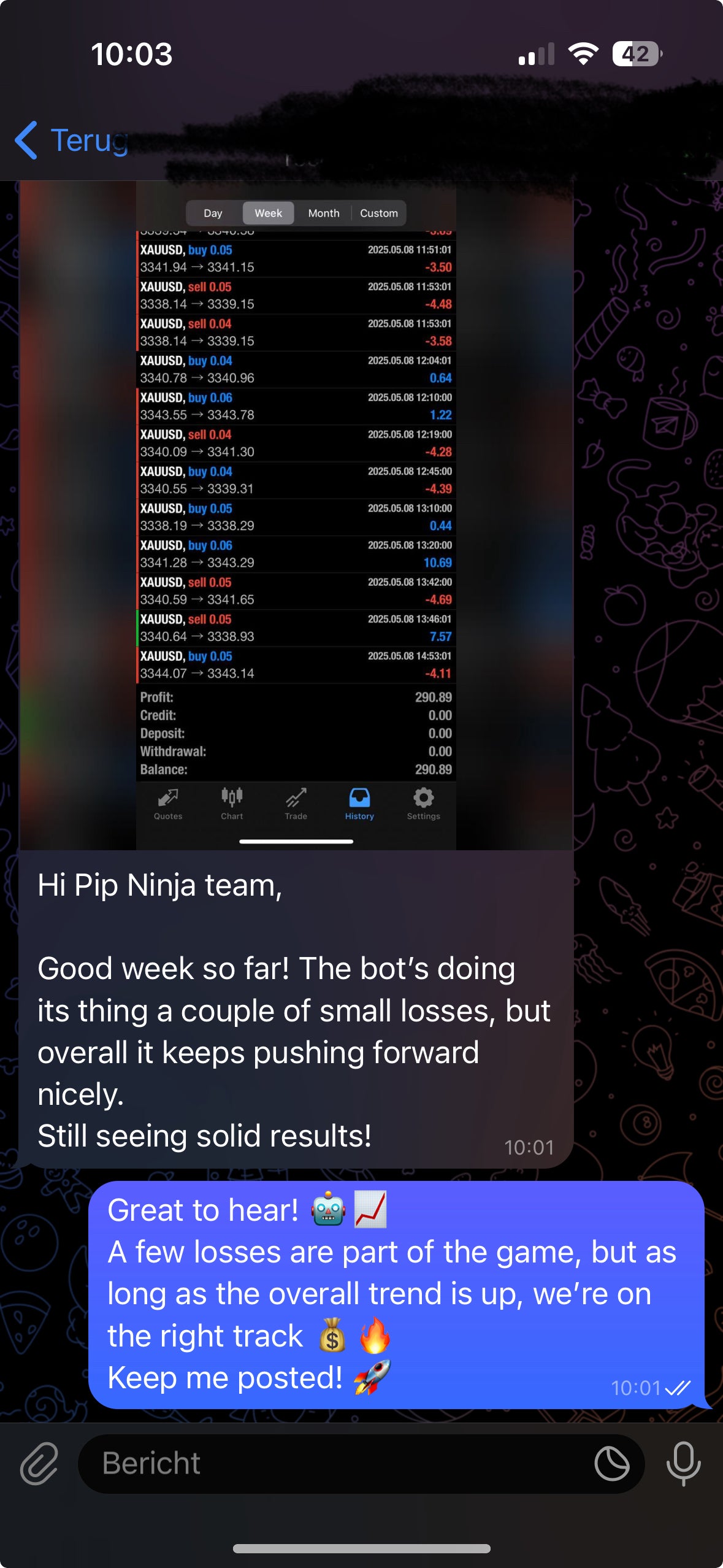Open the sticker panel icon
Viewport: 723px width, 1568px height.
tap(611, 1464)
